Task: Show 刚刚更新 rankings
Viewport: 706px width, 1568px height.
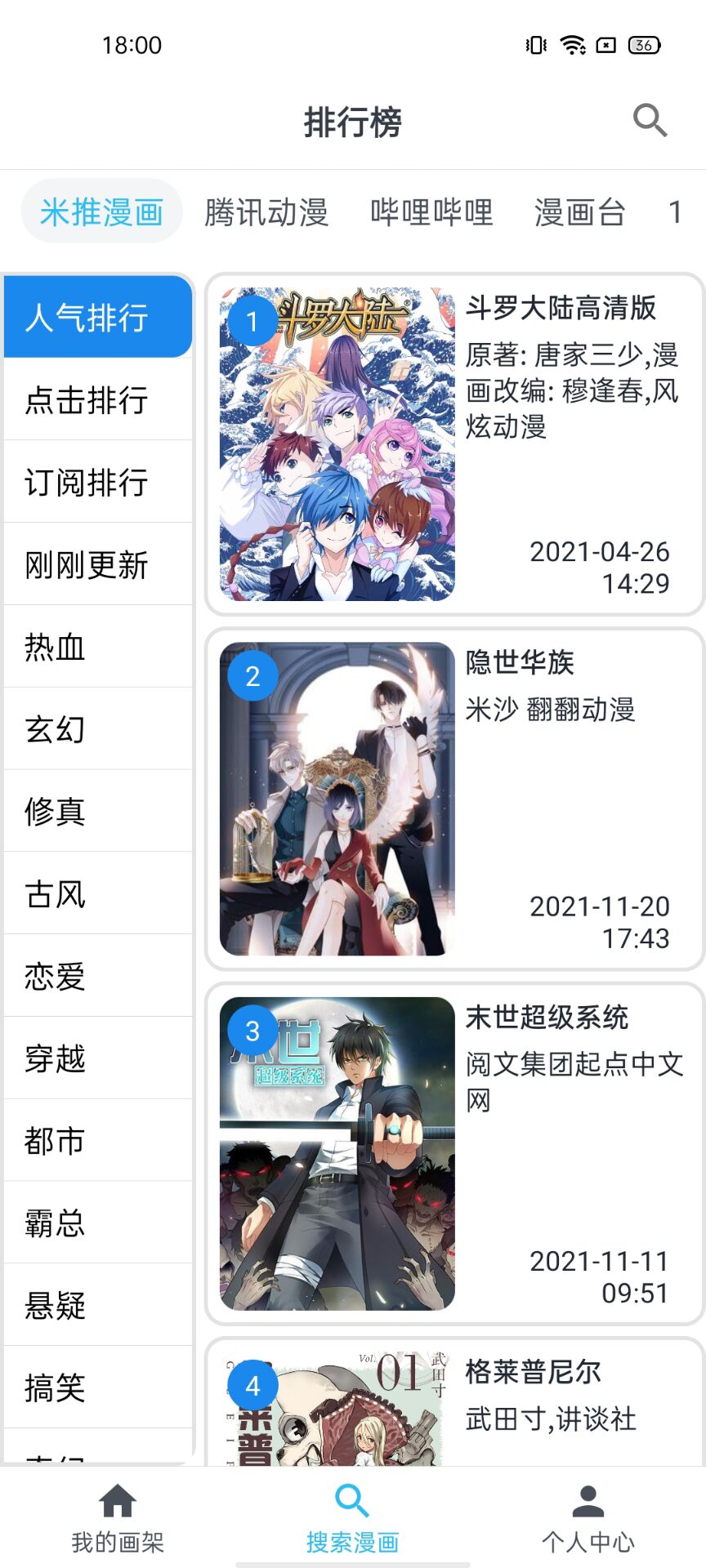Action: click(x=98, y=565)
